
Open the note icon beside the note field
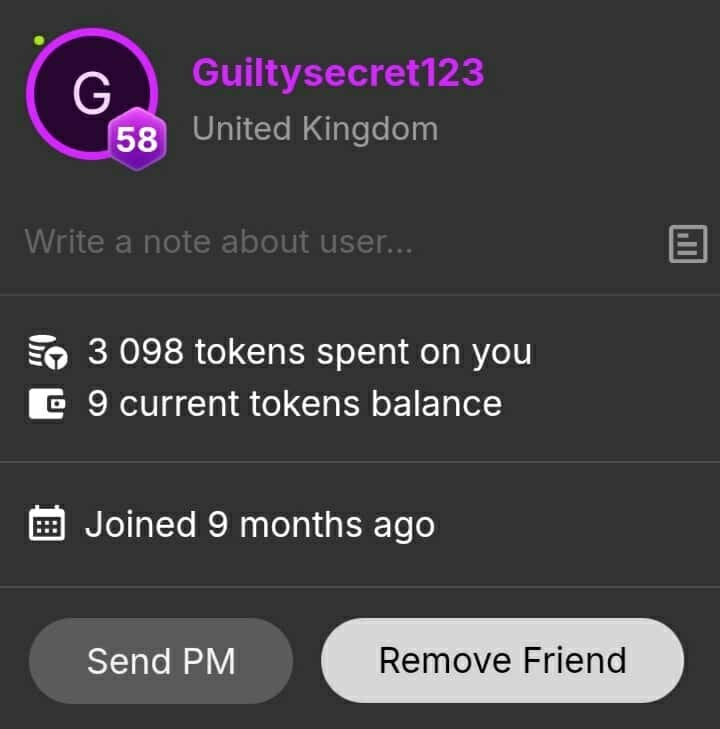pyautogui.click(x=687, y=244)
